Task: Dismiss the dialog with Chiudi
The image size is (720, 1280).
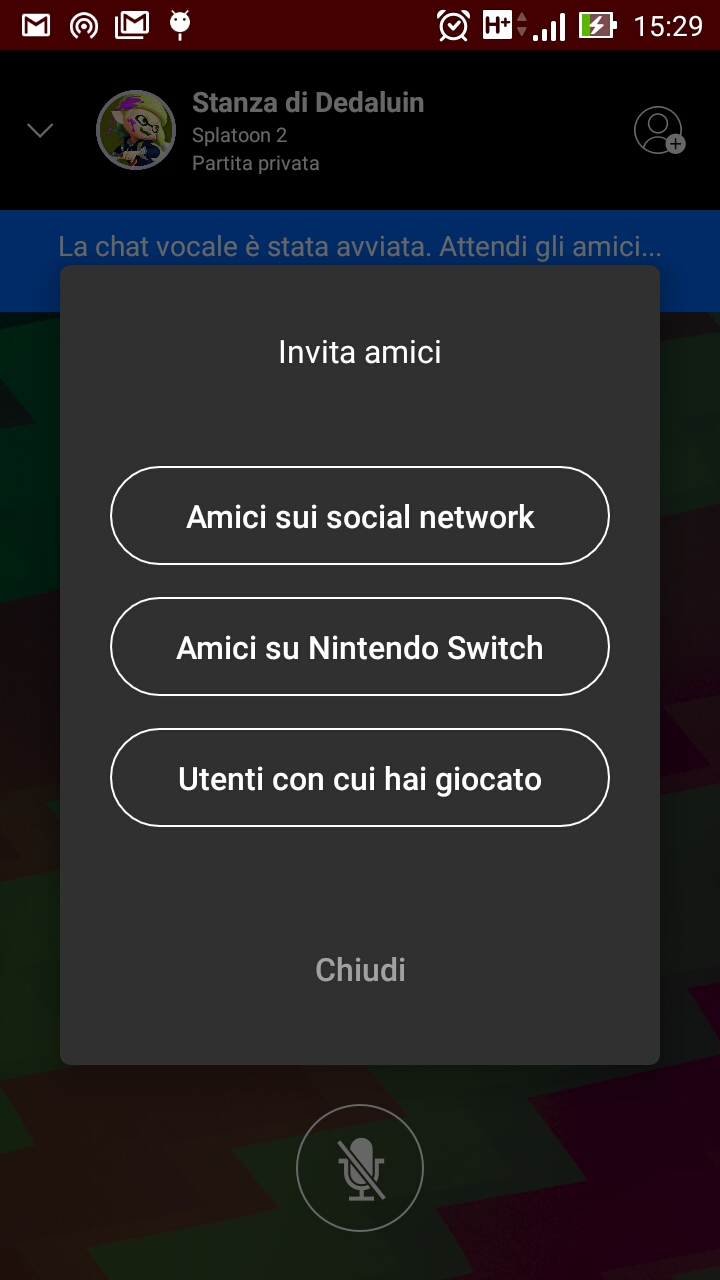Action: [360, 968]
